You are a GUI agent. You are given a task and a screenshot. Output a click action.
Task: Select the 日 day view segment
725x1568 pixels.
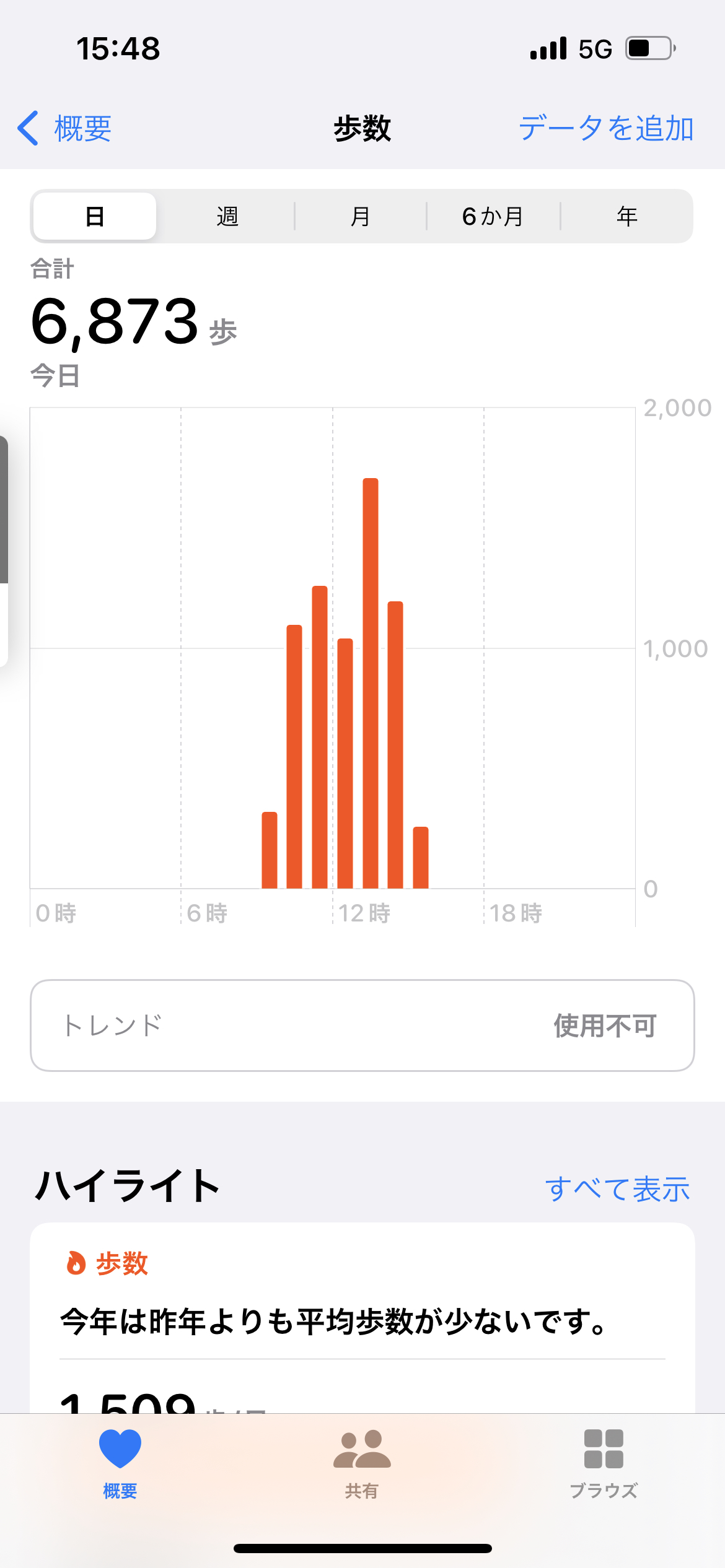coord(94,216)
